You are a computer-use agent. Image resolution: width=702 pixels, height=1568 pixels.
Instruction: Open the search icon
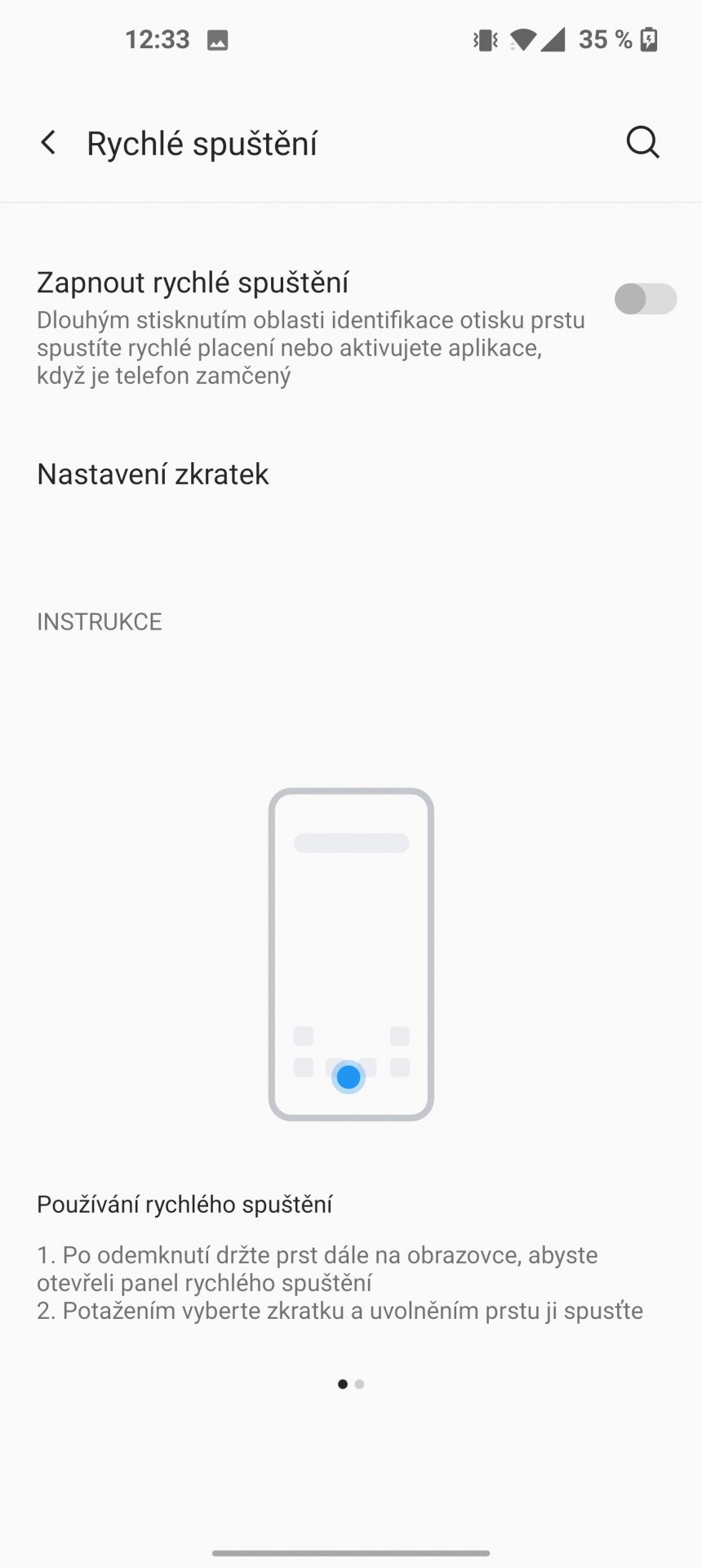[x=642, y=143]
